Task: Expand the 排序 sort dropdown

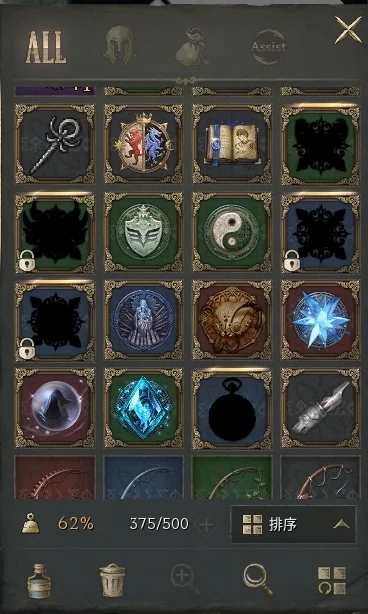Action: (294, 524)
